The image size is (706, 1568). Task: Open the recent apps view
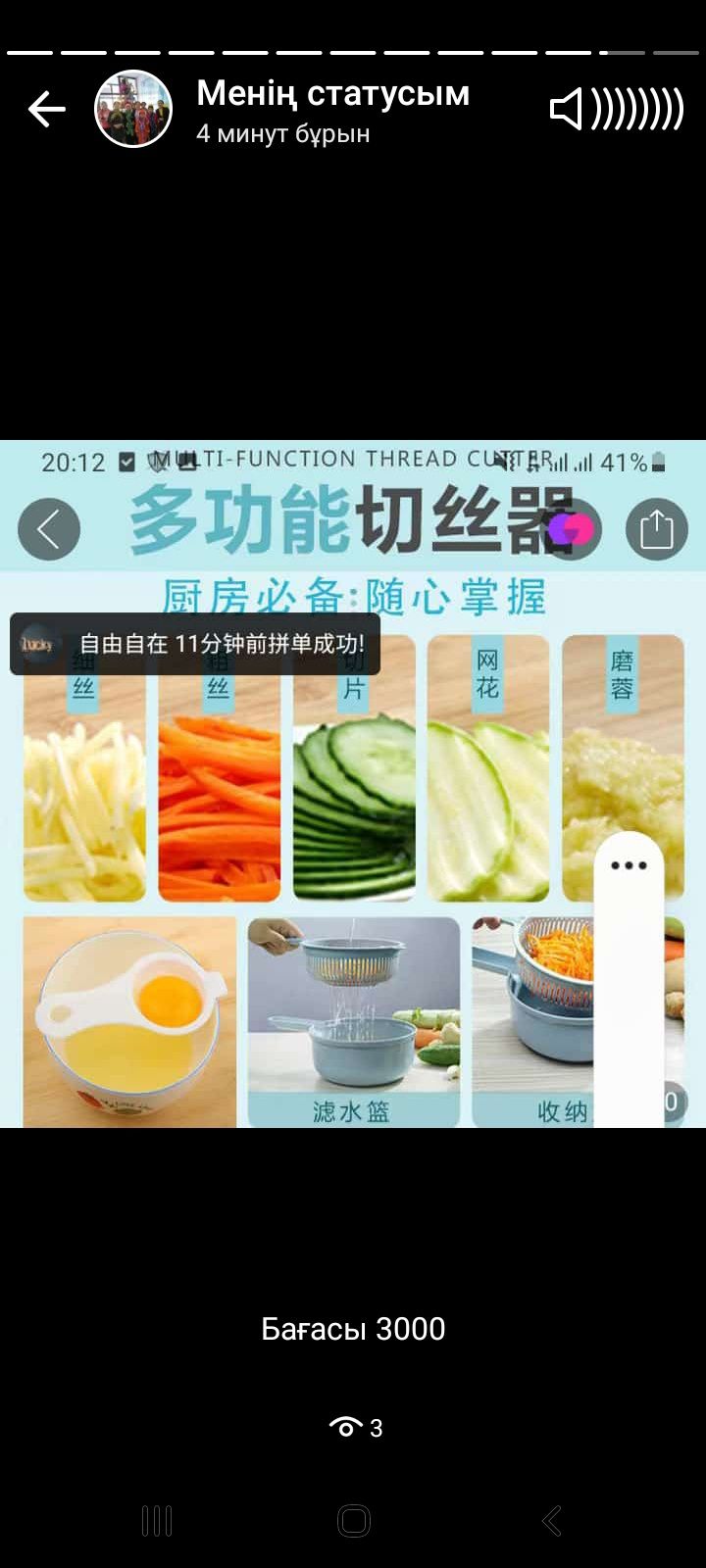pyautogui.click(x=157, y=1521)
